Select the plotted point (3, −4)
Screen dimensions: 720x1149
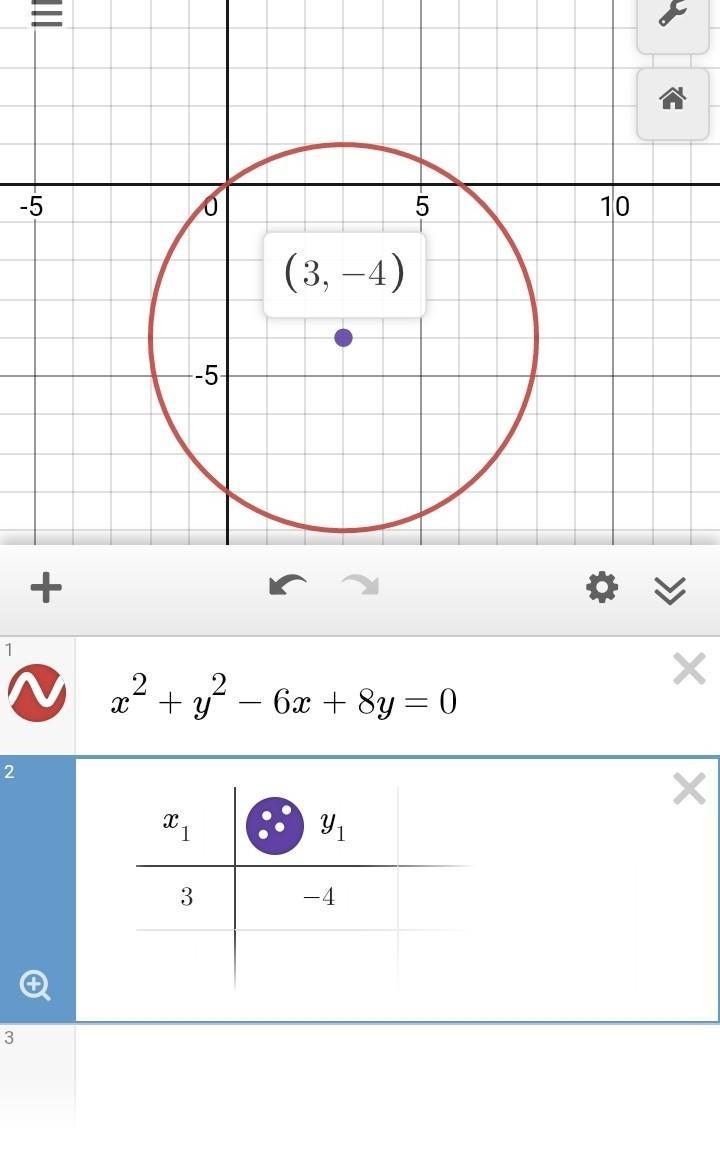click(x=343, y=338)
